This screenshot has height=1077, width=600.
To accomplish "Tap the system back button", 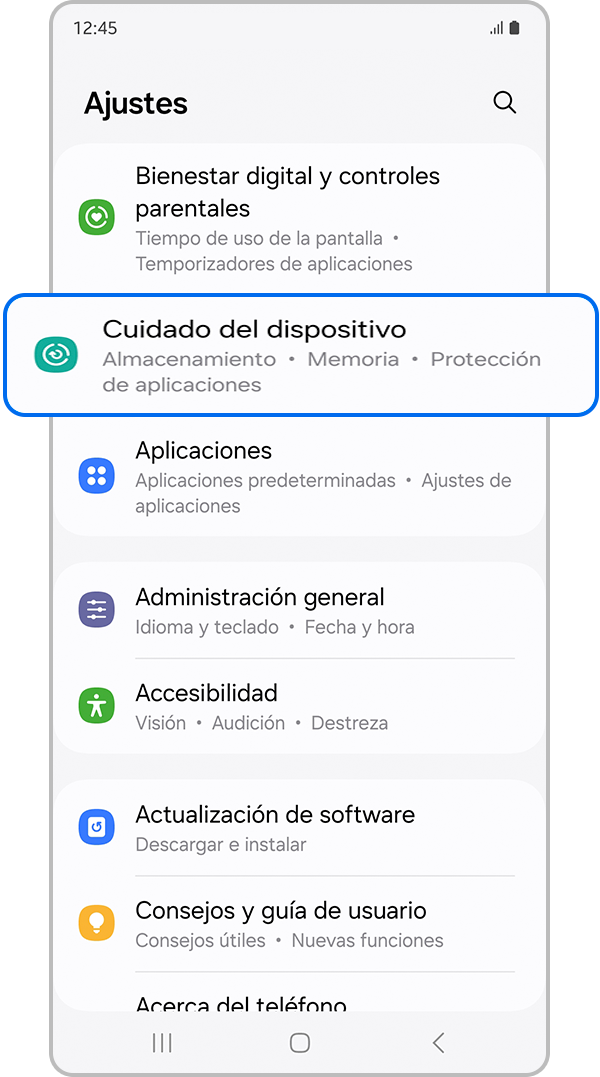I will point(438,1043).
